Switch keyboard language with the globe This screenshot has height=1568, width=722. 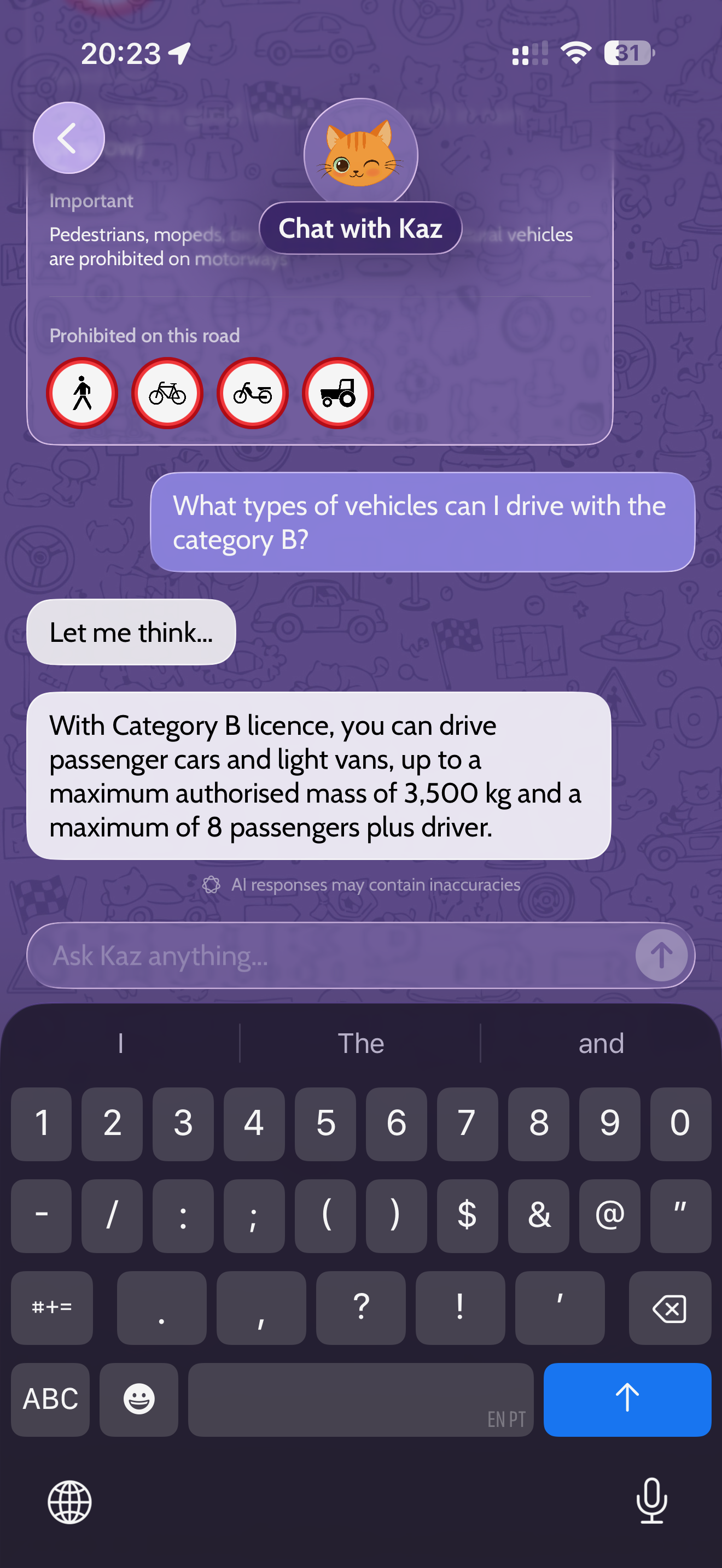pos(70,1502)
